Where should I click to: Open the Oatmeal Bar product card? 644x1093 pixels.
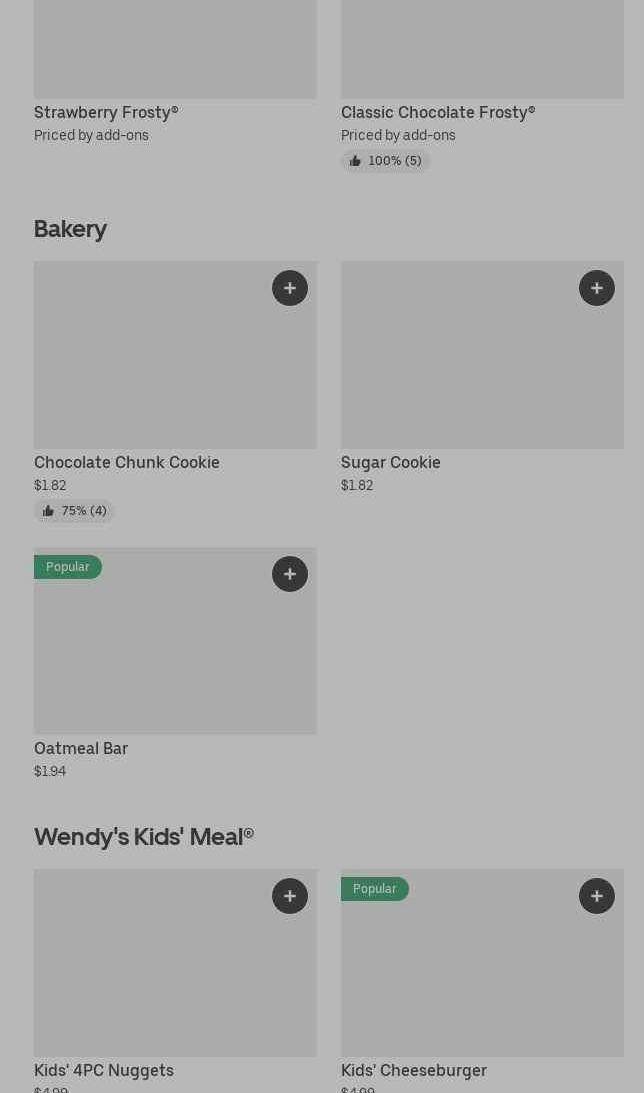pyautogui.click(x=175, y=664)
